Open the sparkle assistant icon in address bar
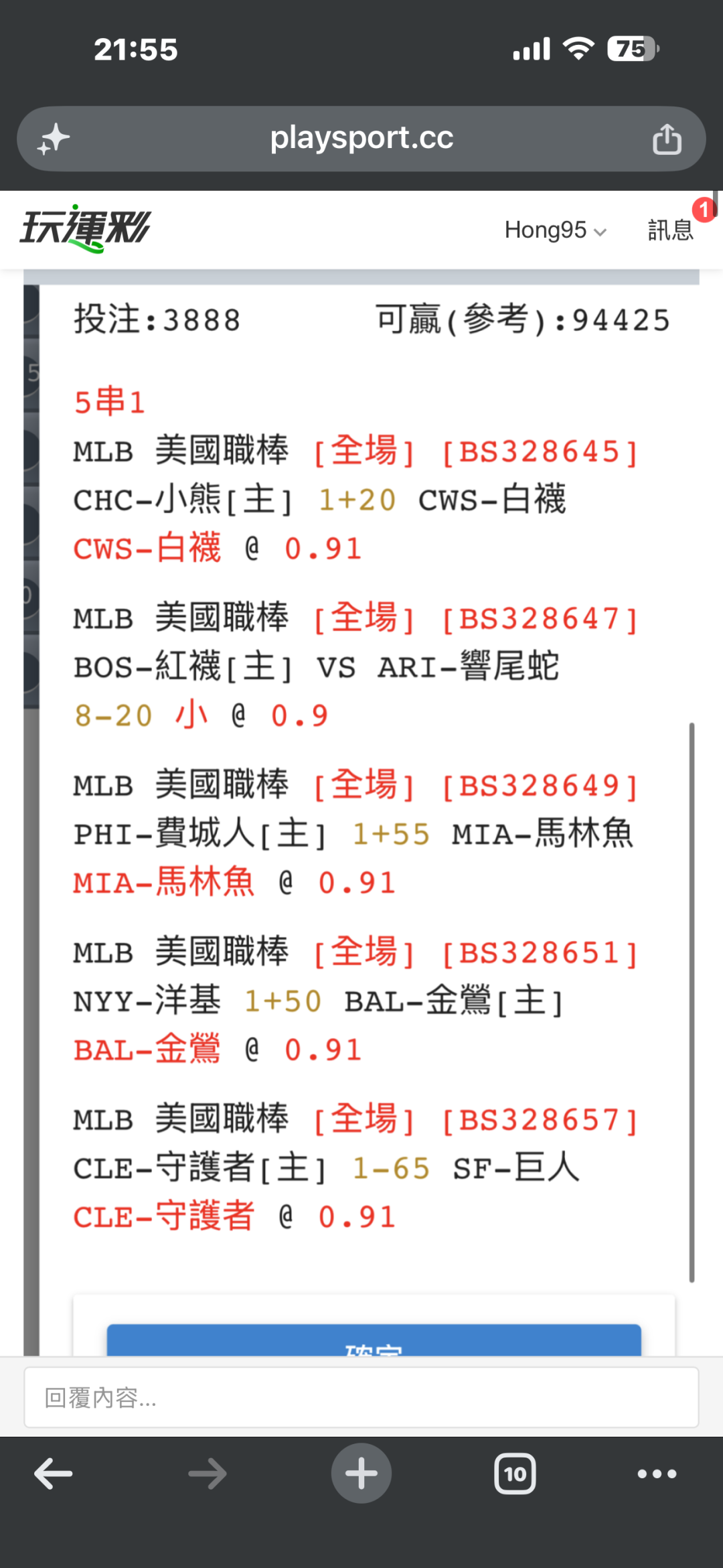Image resolution: width=723 pixels, height=1568 pixels. pos(54,139)
